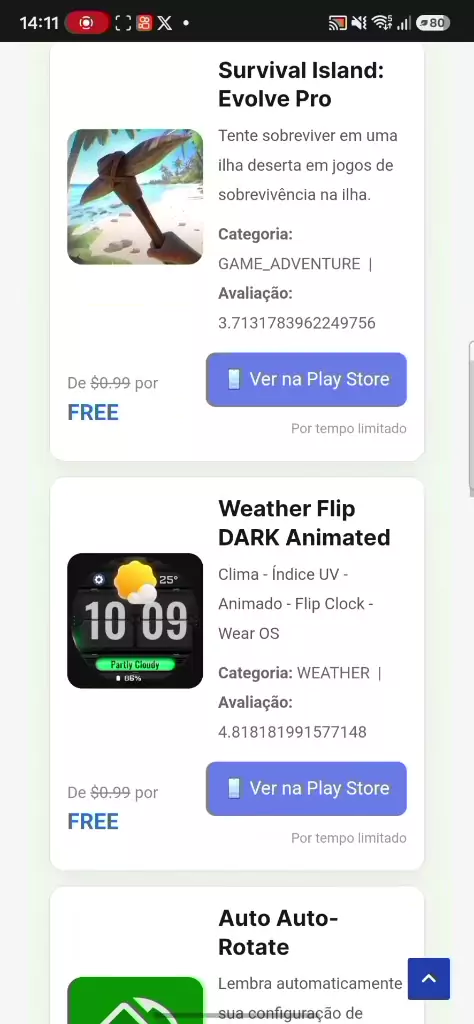Tap the scroll-to-top arrow button

click(x=429, y=978)
